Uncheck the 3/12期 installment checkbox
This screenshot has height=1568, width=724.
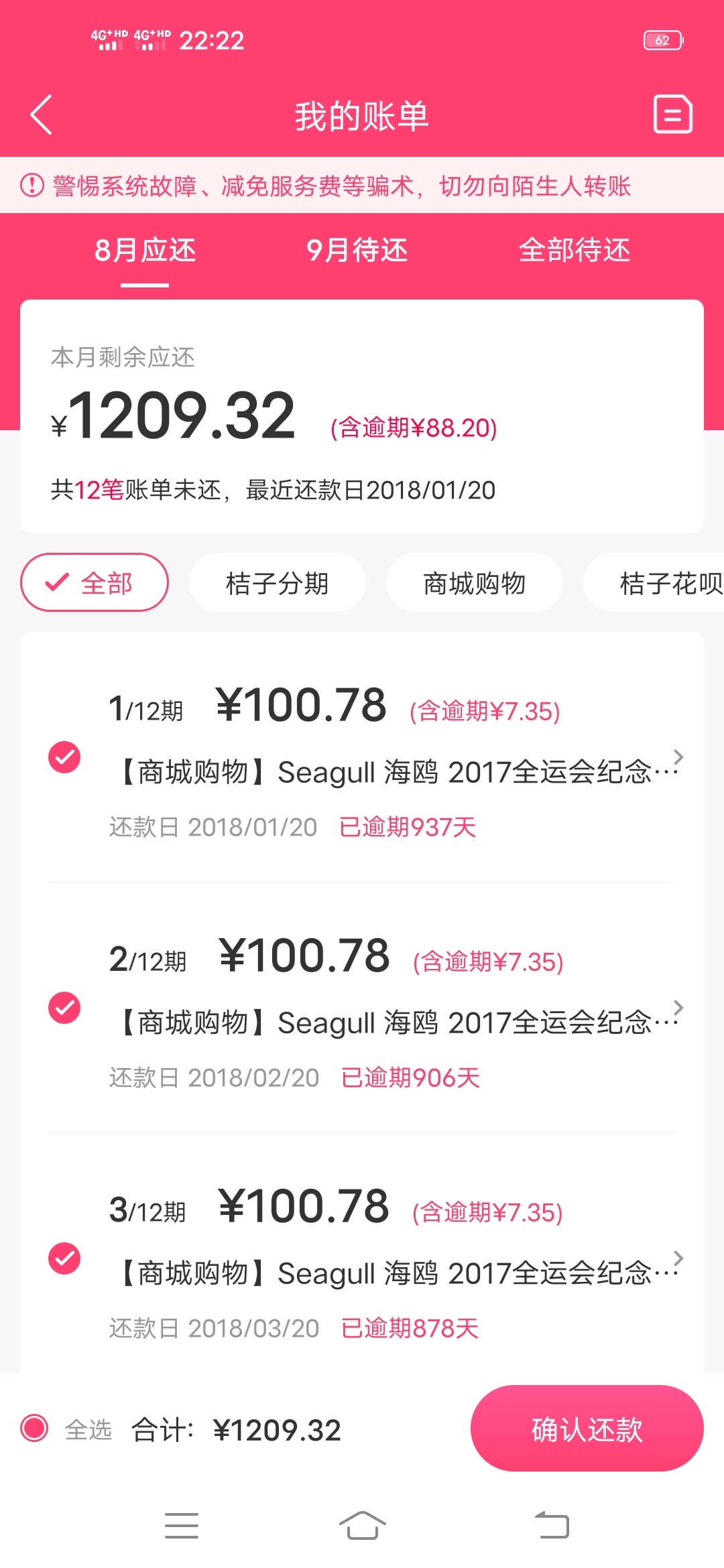point(64,1258)
